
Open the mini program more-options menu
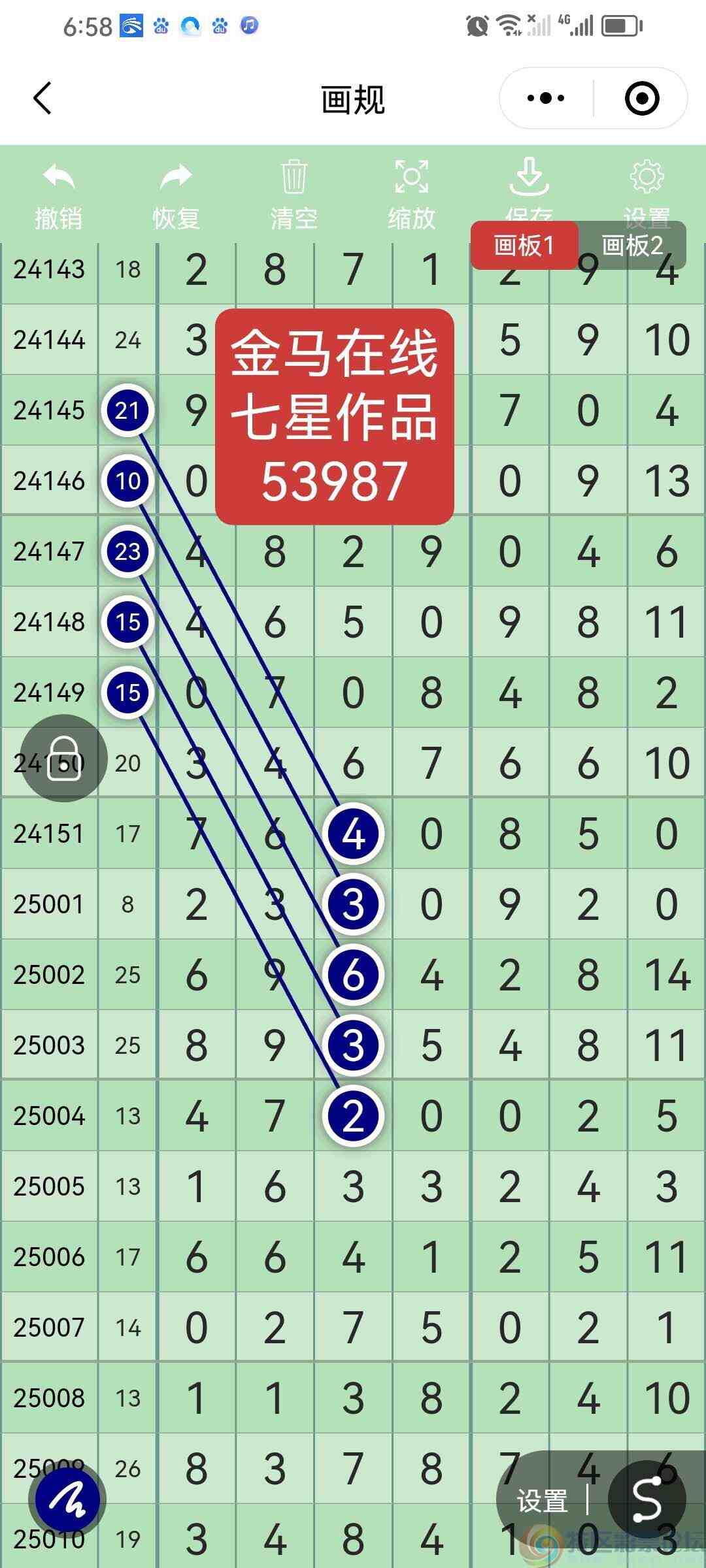tap(546, 99)
